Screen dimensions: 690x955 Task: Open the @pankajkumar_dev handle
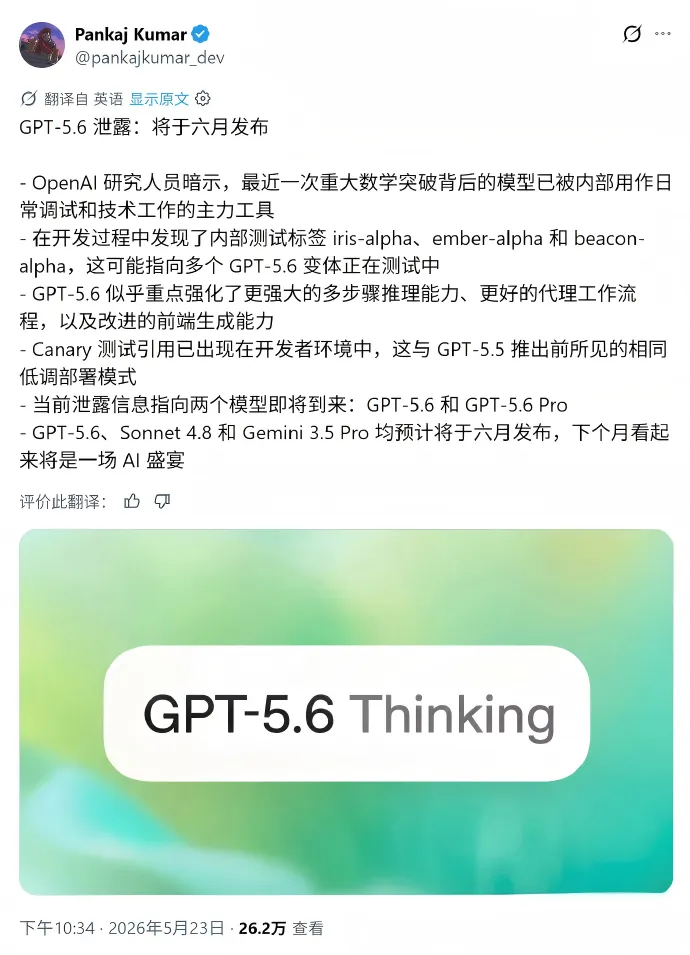tap(150, 57)
